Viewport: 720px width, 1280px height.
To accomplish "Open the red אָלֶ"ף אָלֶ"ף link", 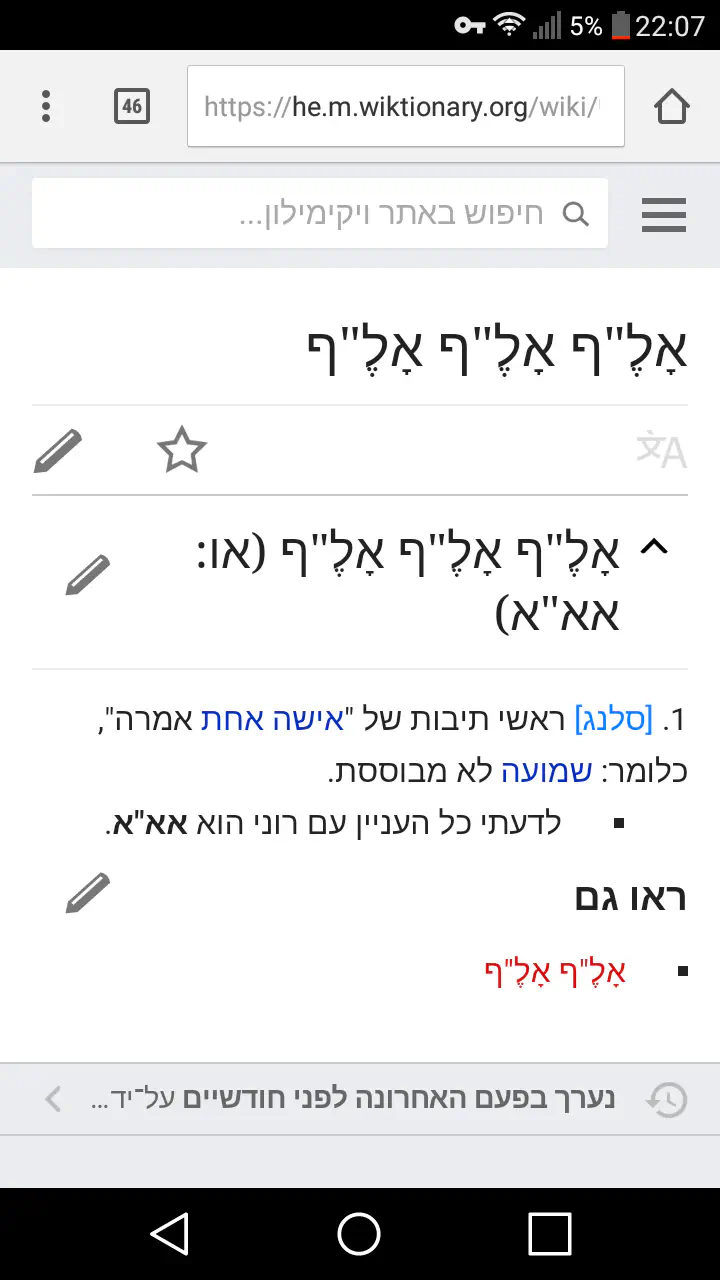I will coord(555,971).
